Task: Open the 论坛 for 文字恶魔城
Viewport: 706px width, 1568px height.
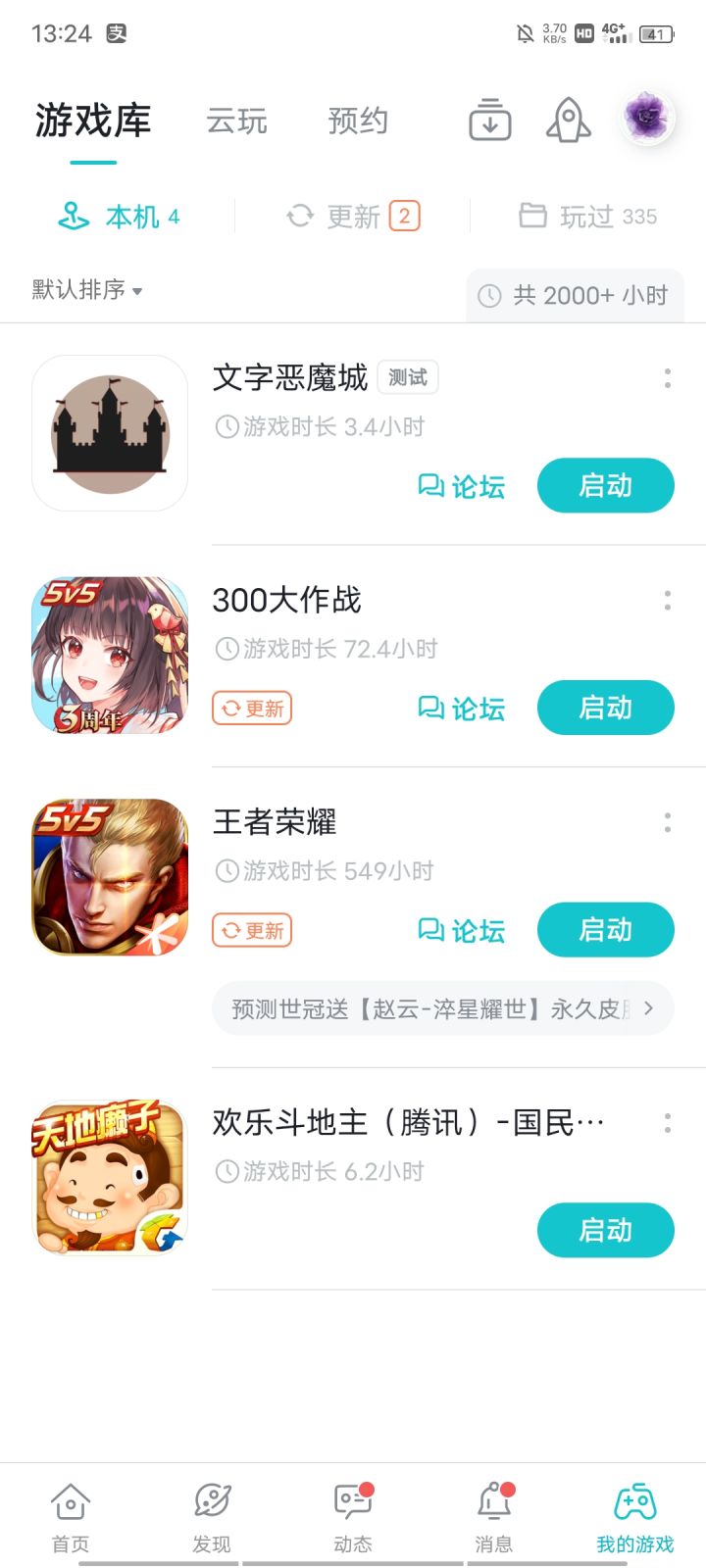Action: pos(462,486)
